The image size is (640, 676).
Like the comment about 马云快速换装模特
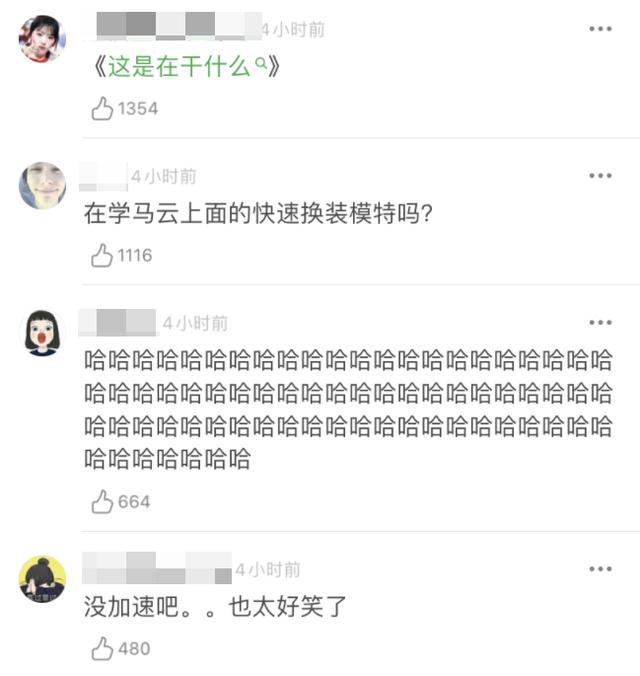click(x=103, y=256)
